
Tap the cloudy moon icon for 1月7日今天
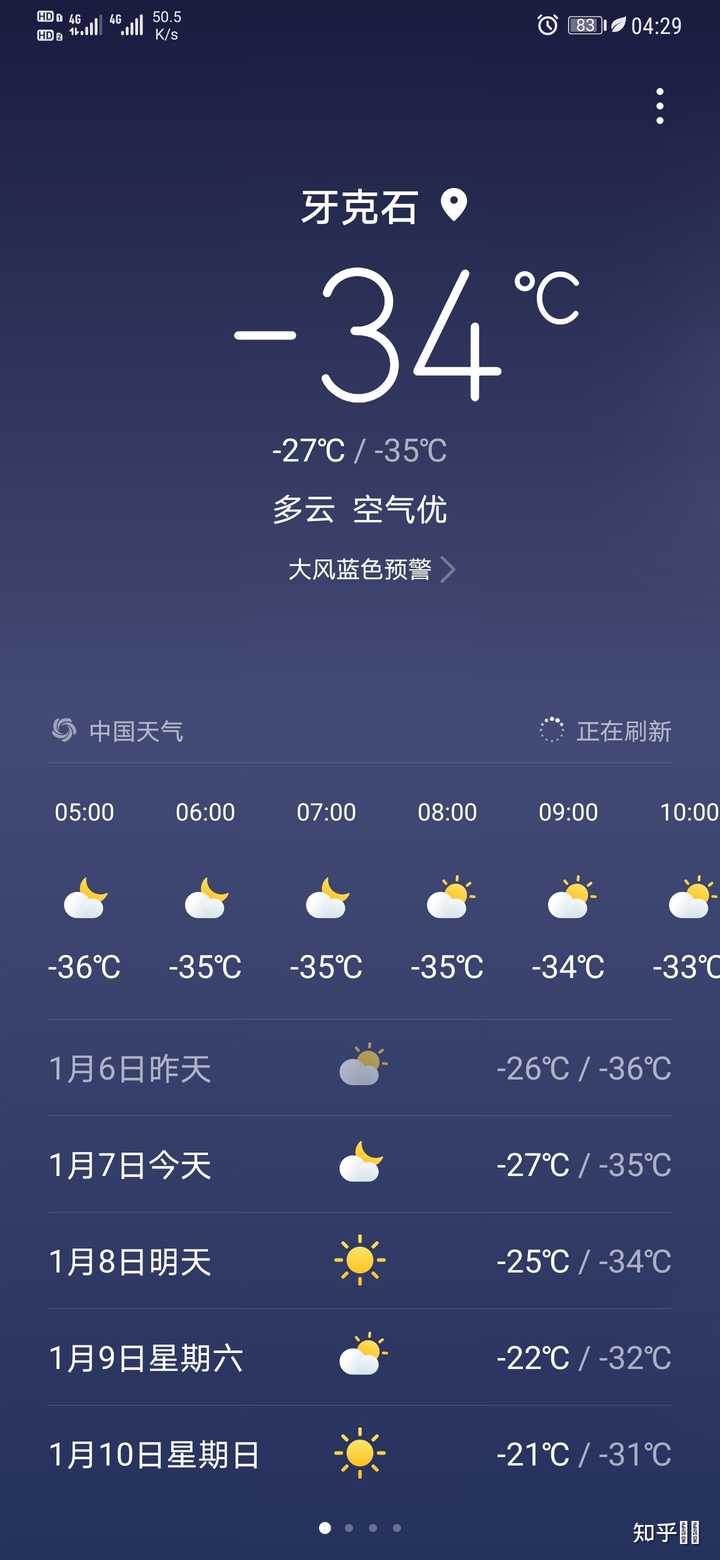[x=361, y=1163]
